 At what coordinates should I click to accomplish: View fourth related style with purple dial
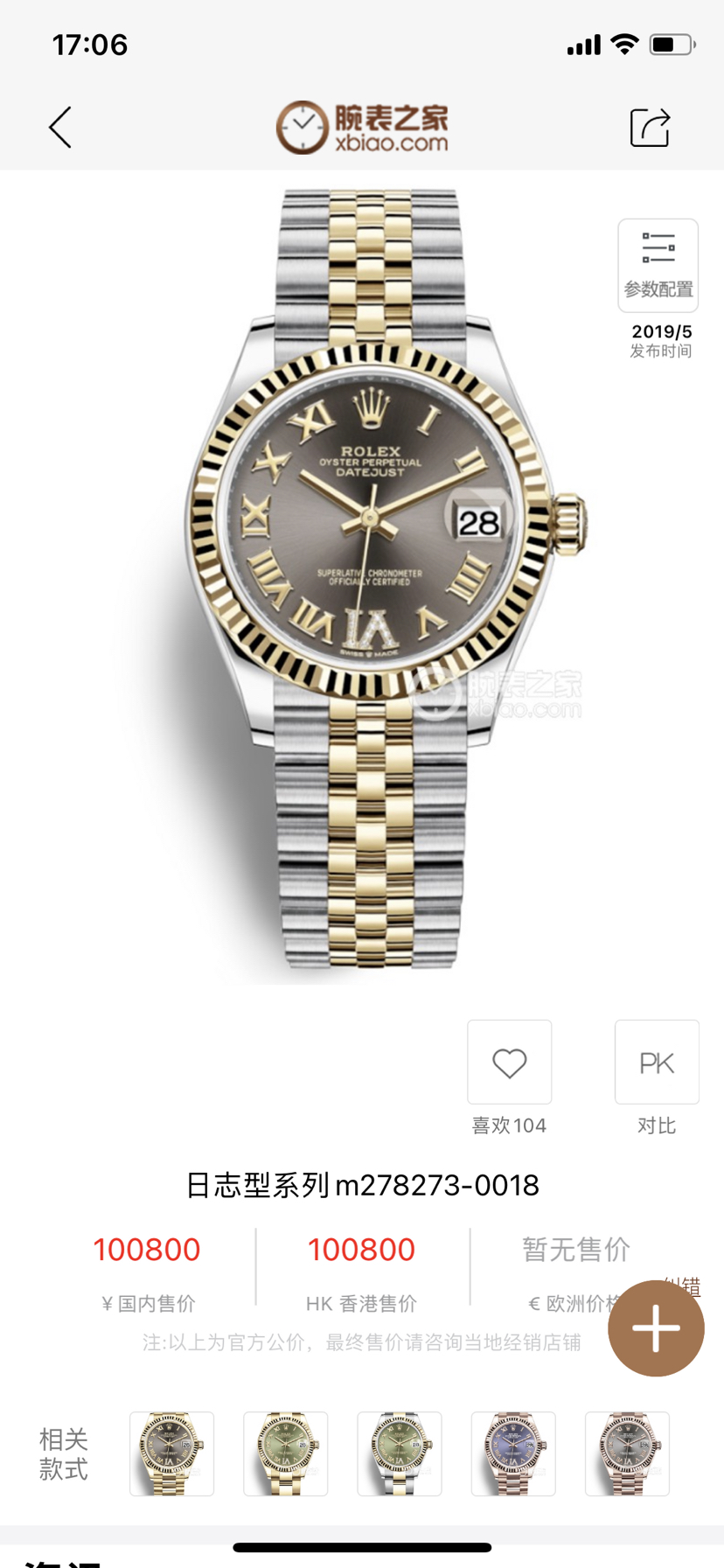(x=512, y=1453)
